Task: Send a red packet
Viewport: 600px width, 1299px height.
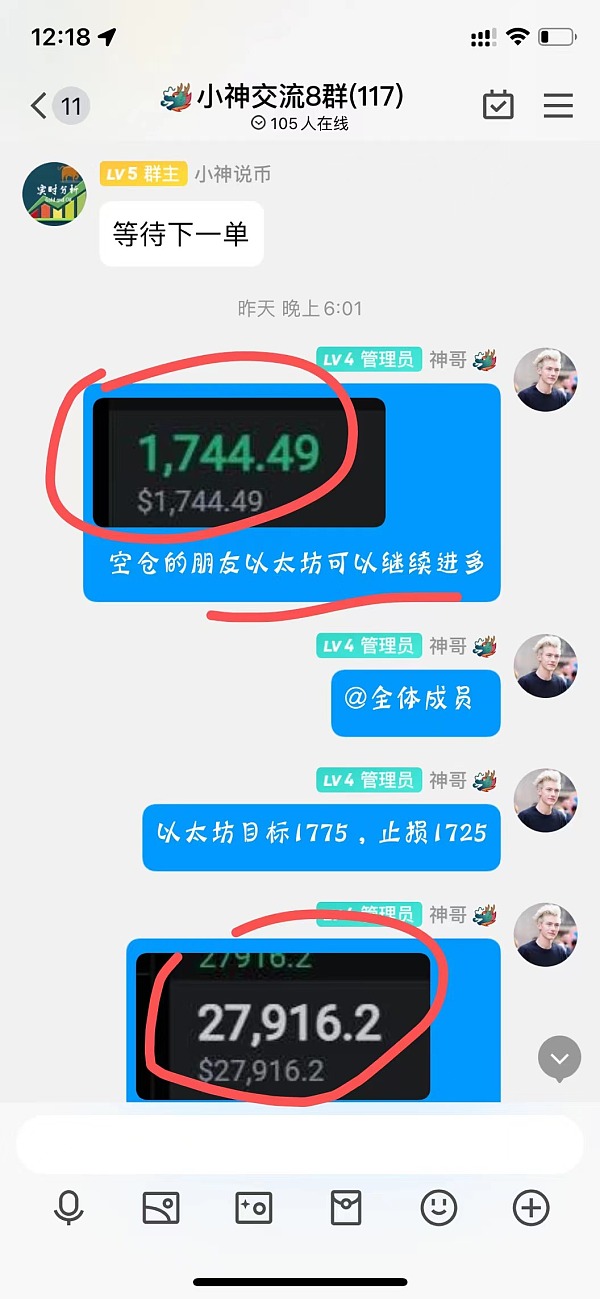Action: [346, 1208]
